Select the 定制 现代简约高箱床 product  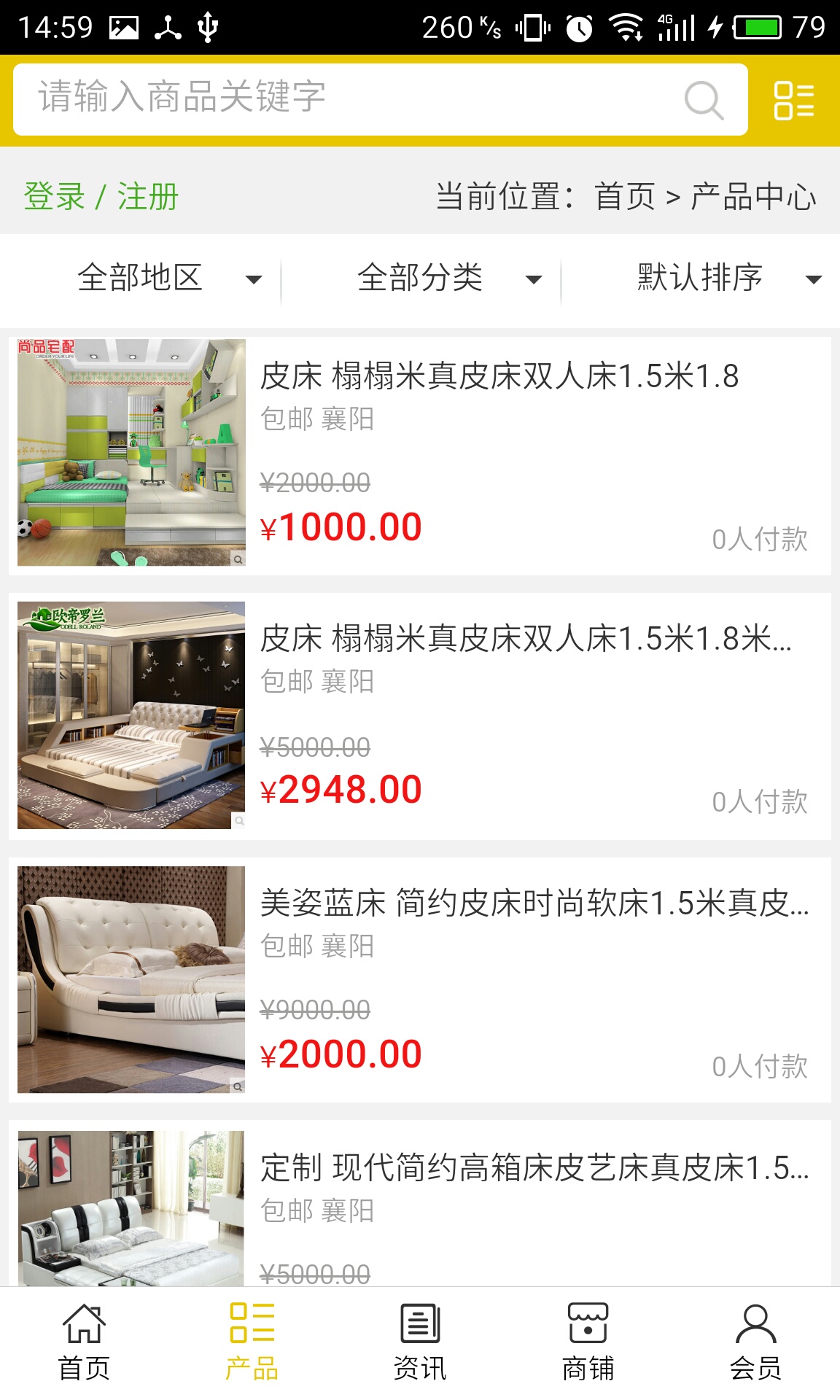(534, 1168)
